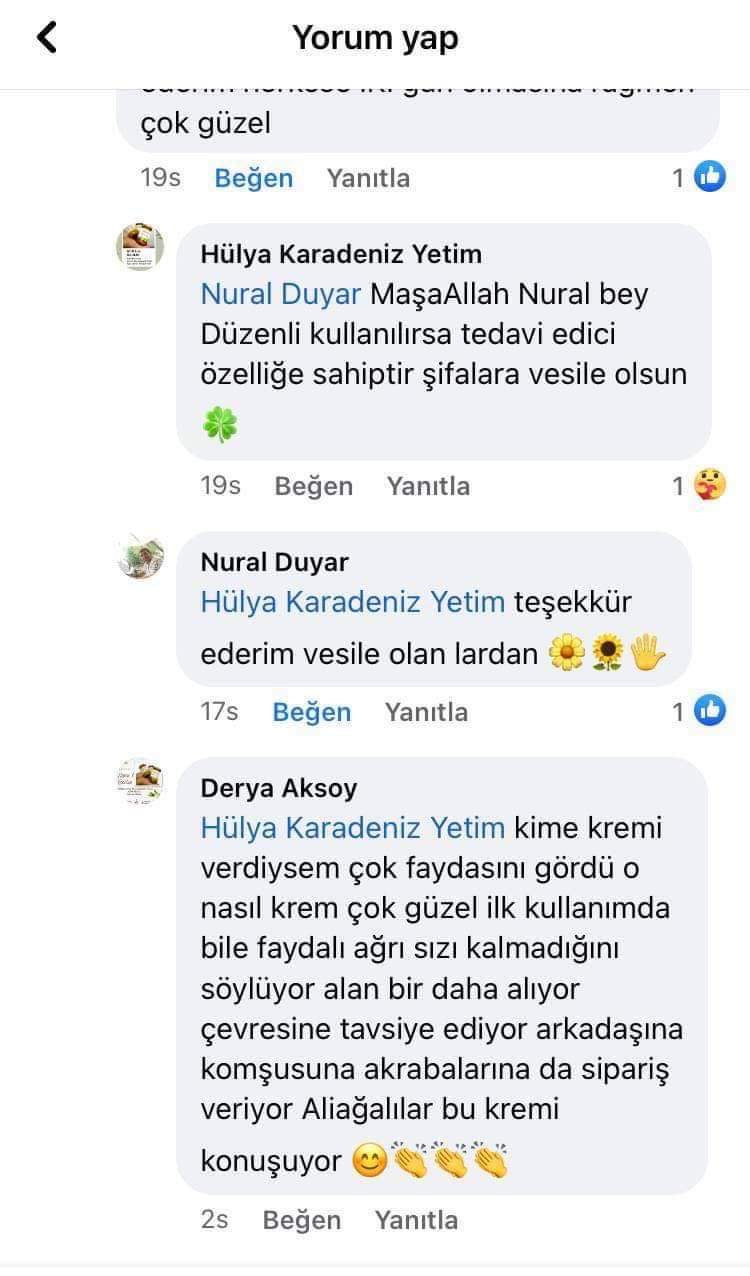This screenshot has height=1276, width=750.
Task: Unlike Nural Duyar's comment via Beğen
Action: 312,712
